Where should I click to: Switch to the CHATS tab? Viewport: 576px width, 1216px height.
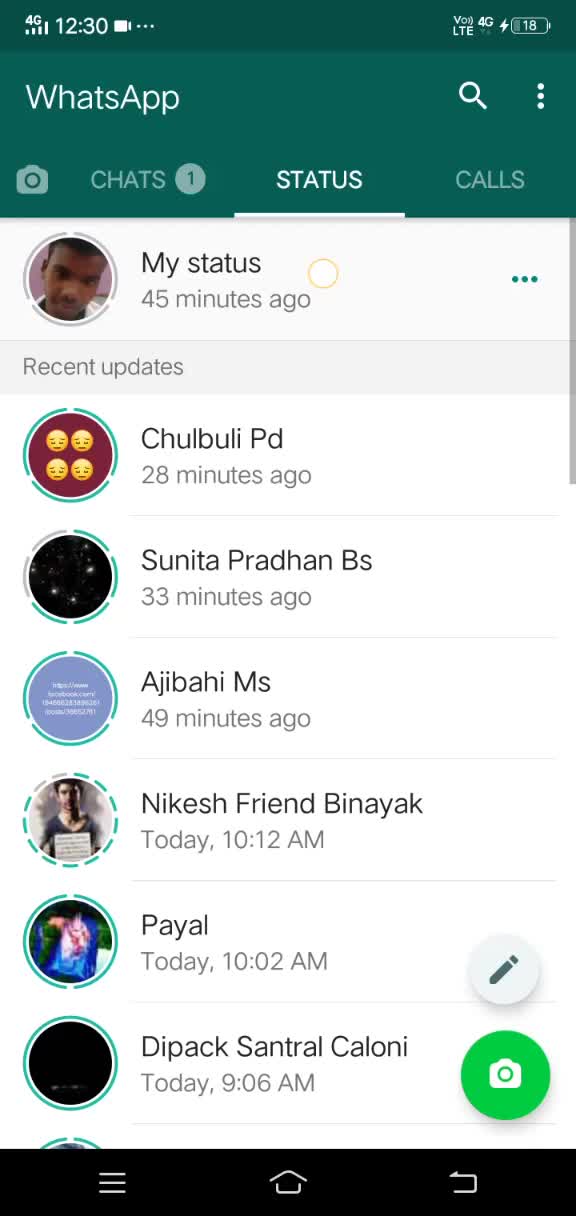[x=148, y=180]
